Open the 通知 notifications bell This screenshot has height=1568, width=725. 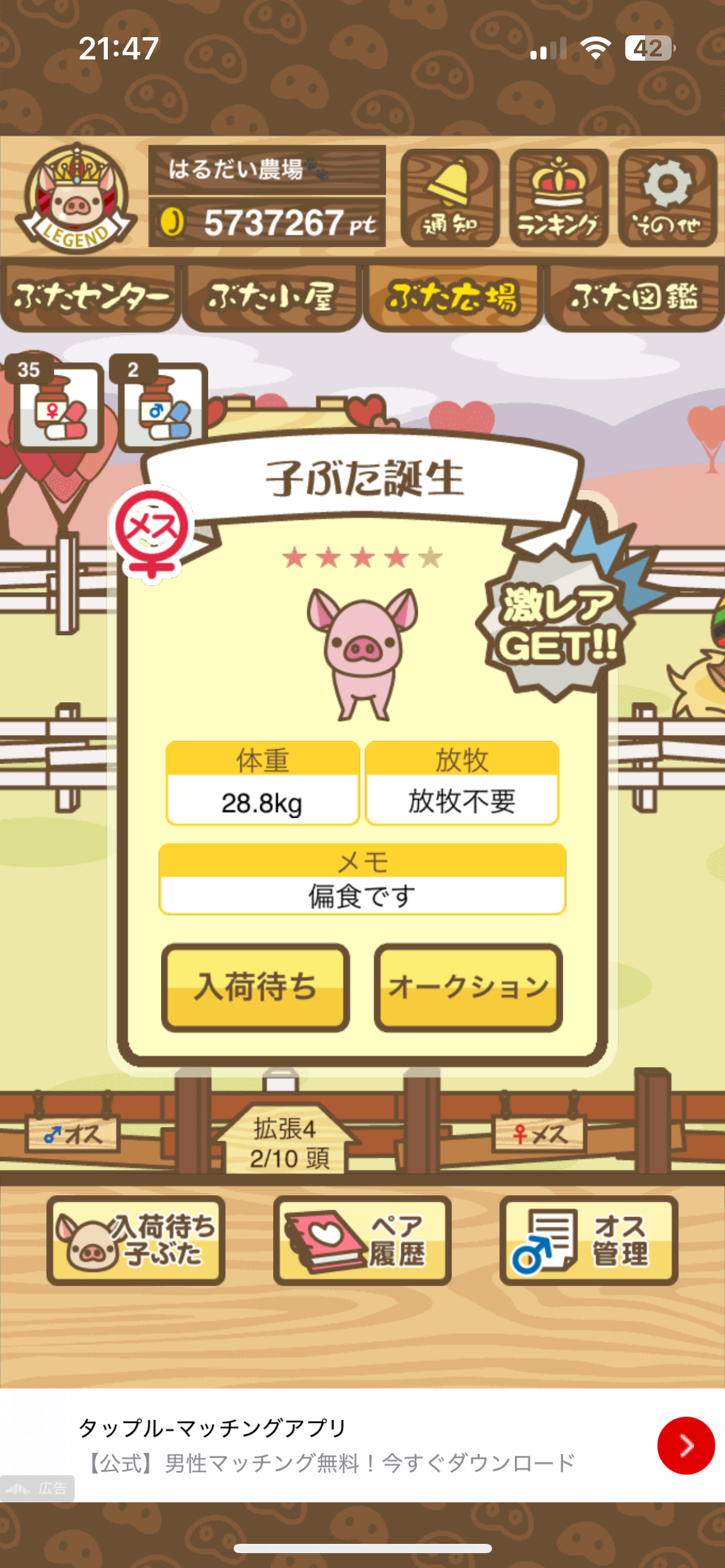[x=450, y=198]
